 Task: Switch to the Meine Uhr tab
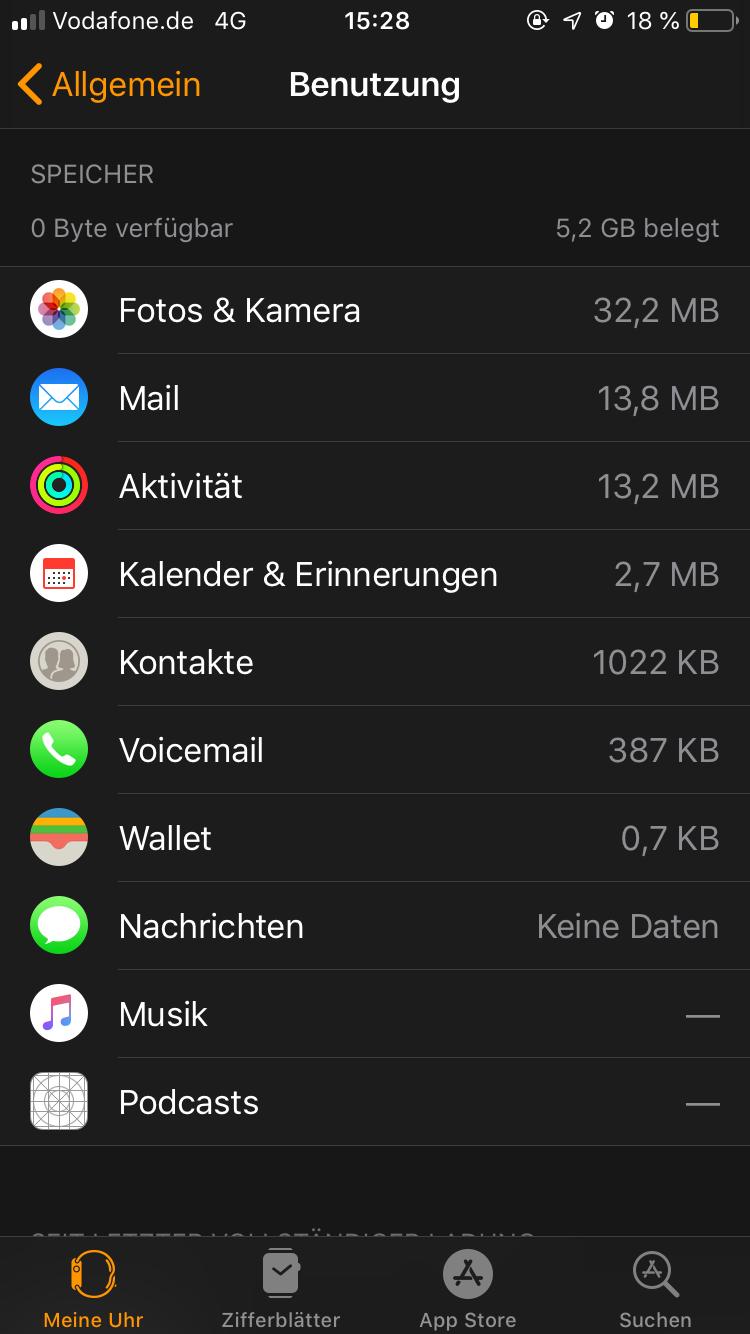click(93, 1289)
